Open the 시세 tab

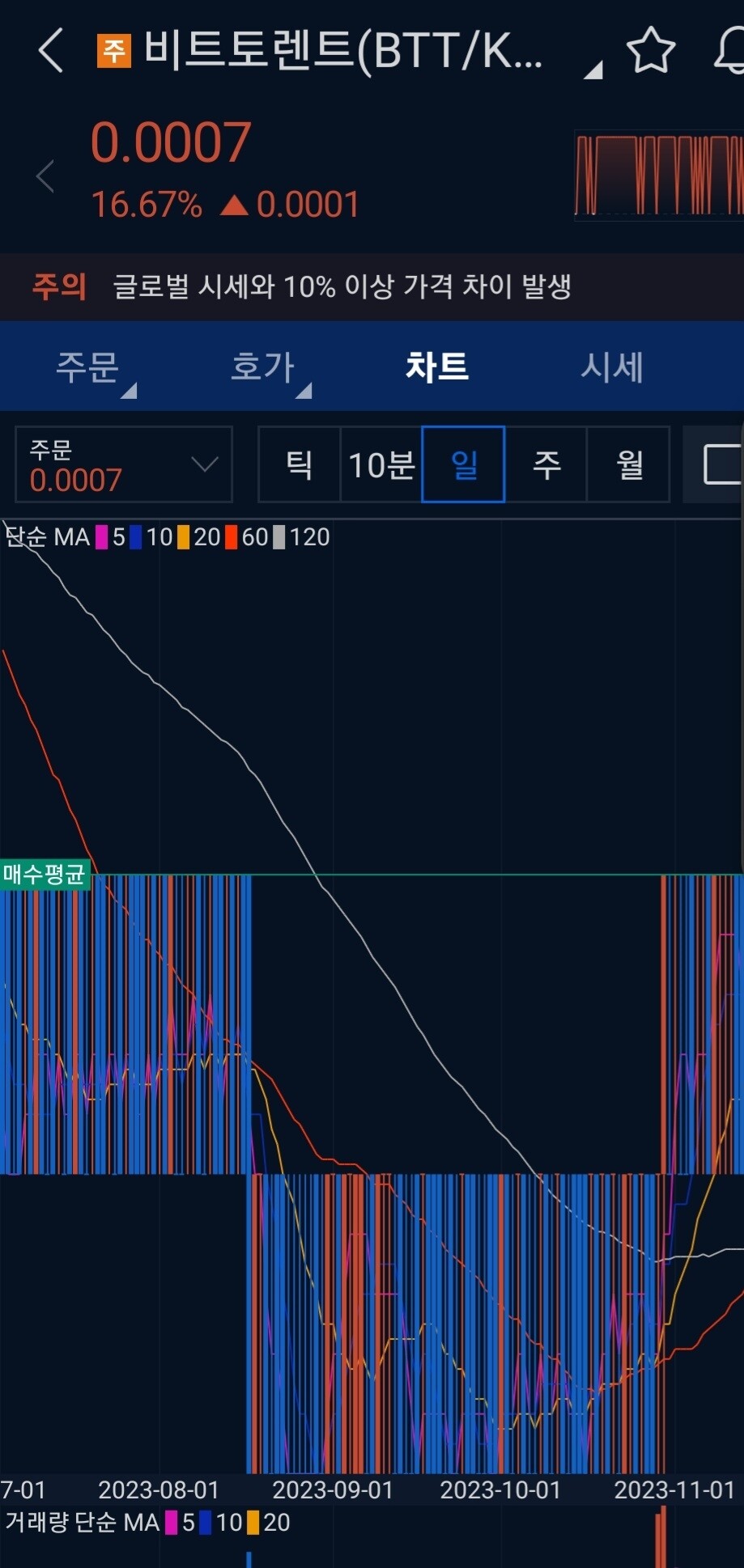pos(612,367)
